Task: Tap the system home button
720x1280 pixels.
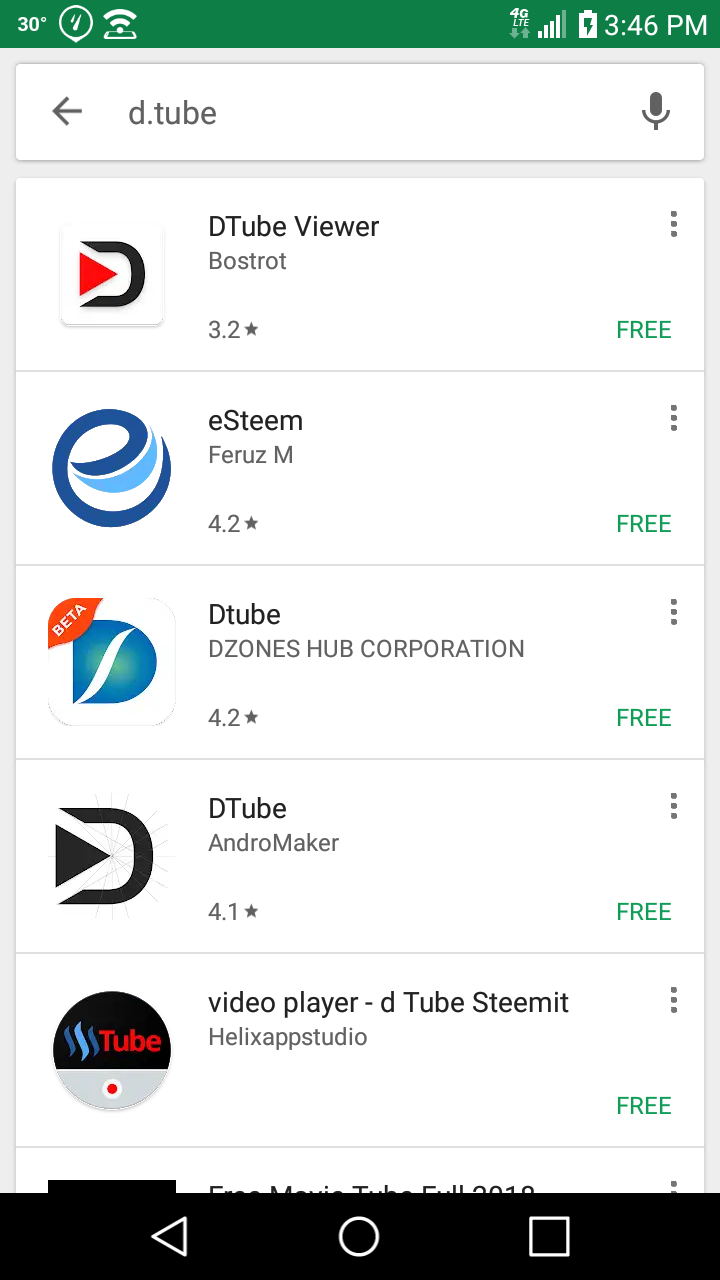Action: (359, 1236)
